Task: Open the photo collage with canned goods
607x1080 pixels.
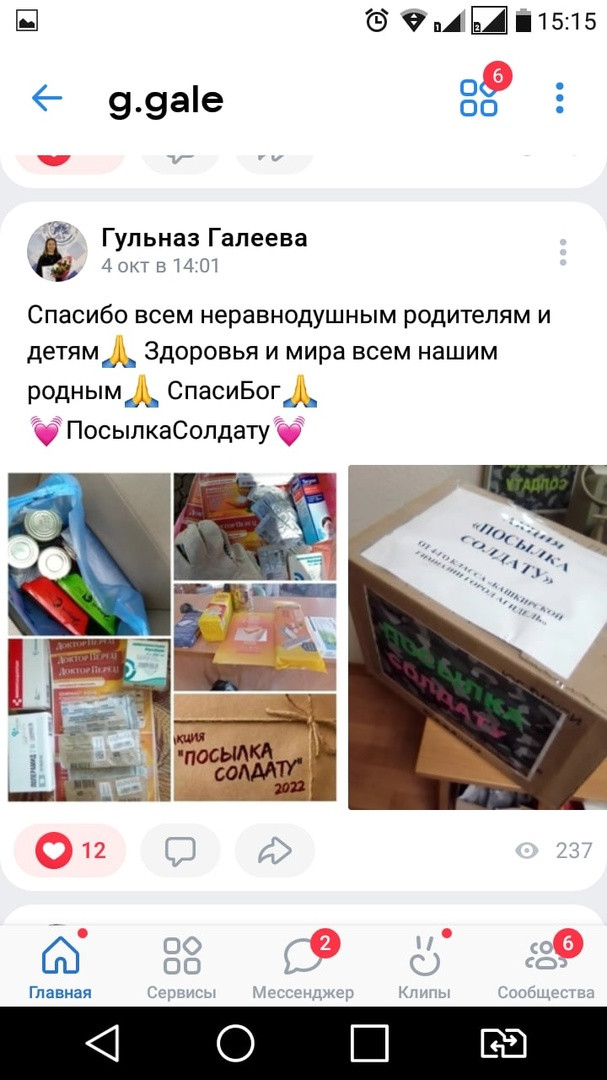Action: point(172,636)
